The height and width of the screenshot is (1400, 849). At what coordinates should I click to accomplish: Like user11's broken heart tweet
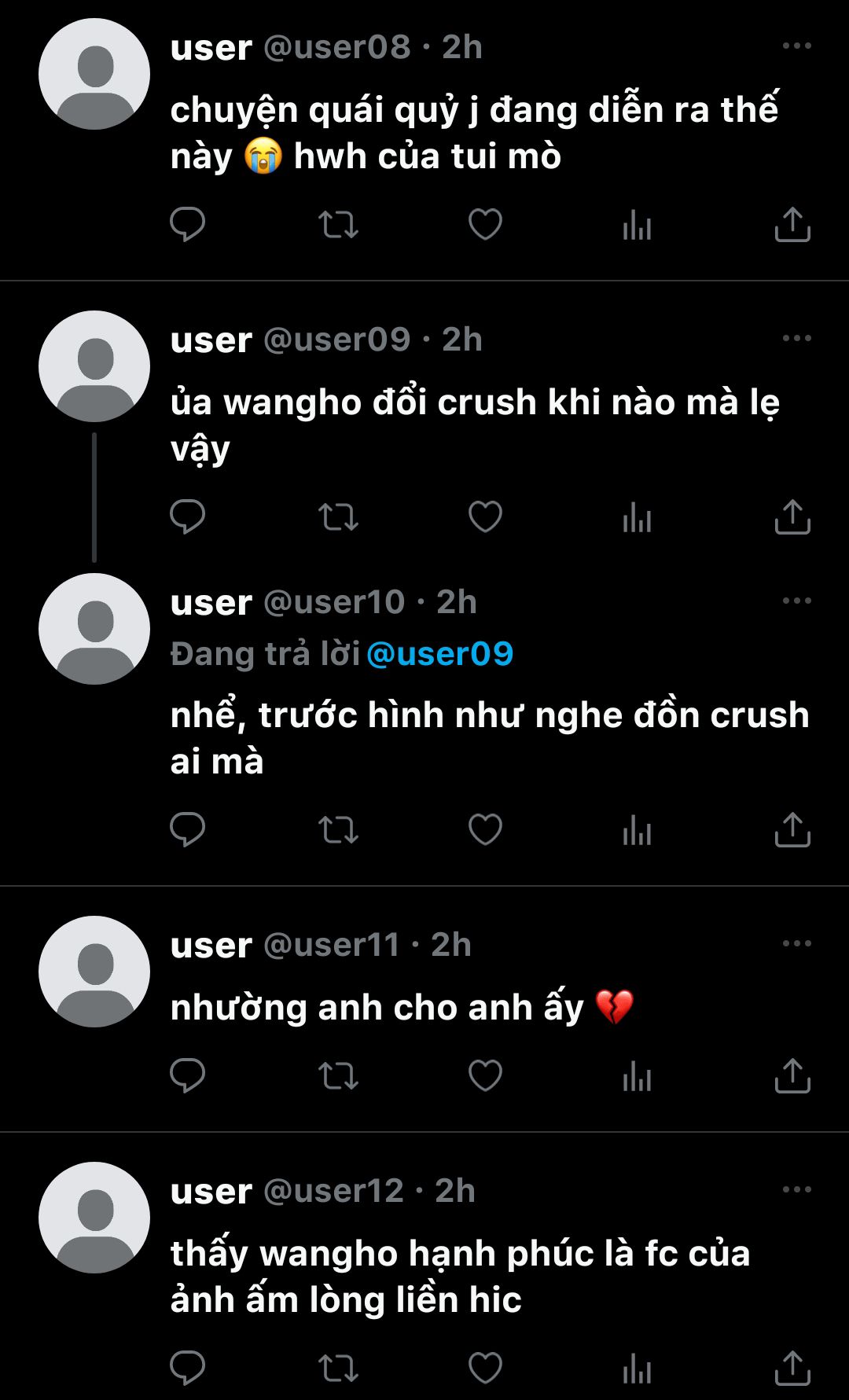[485, 1076]
